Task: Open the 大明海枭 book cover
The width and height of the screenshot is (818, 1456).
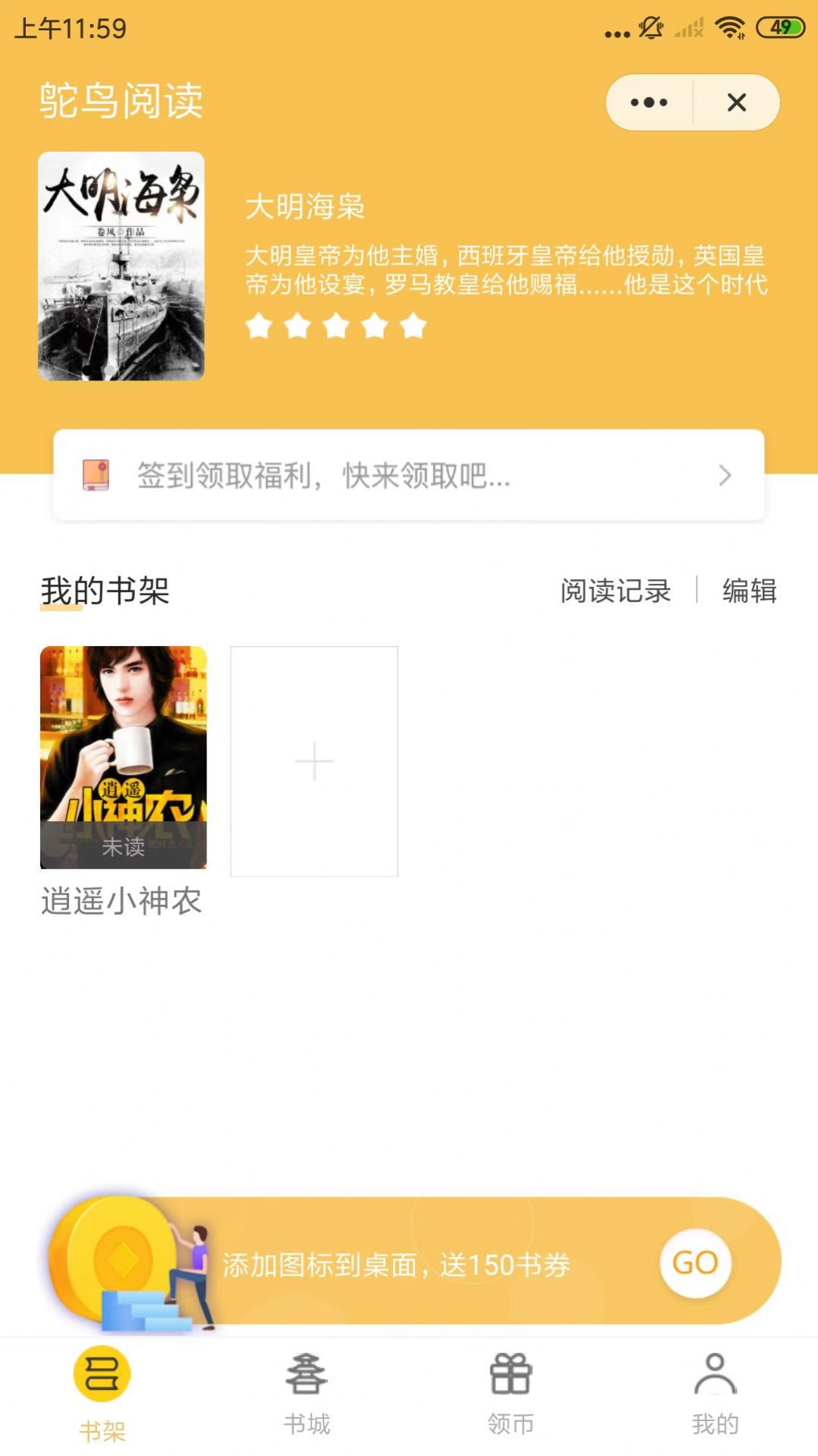Action: tap(123, 267)
